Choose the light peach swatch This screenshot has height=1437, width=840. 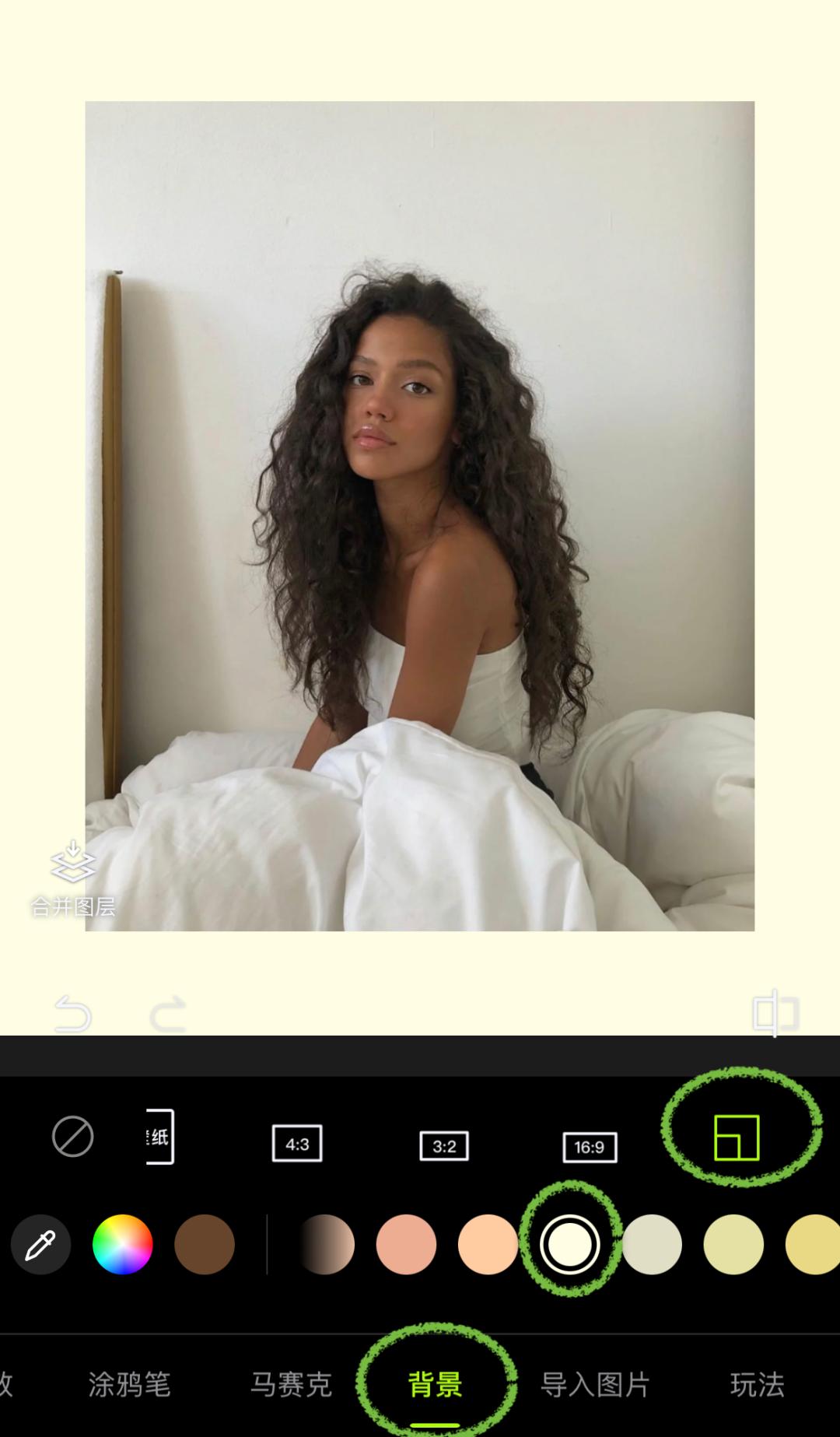point(488,1245)
